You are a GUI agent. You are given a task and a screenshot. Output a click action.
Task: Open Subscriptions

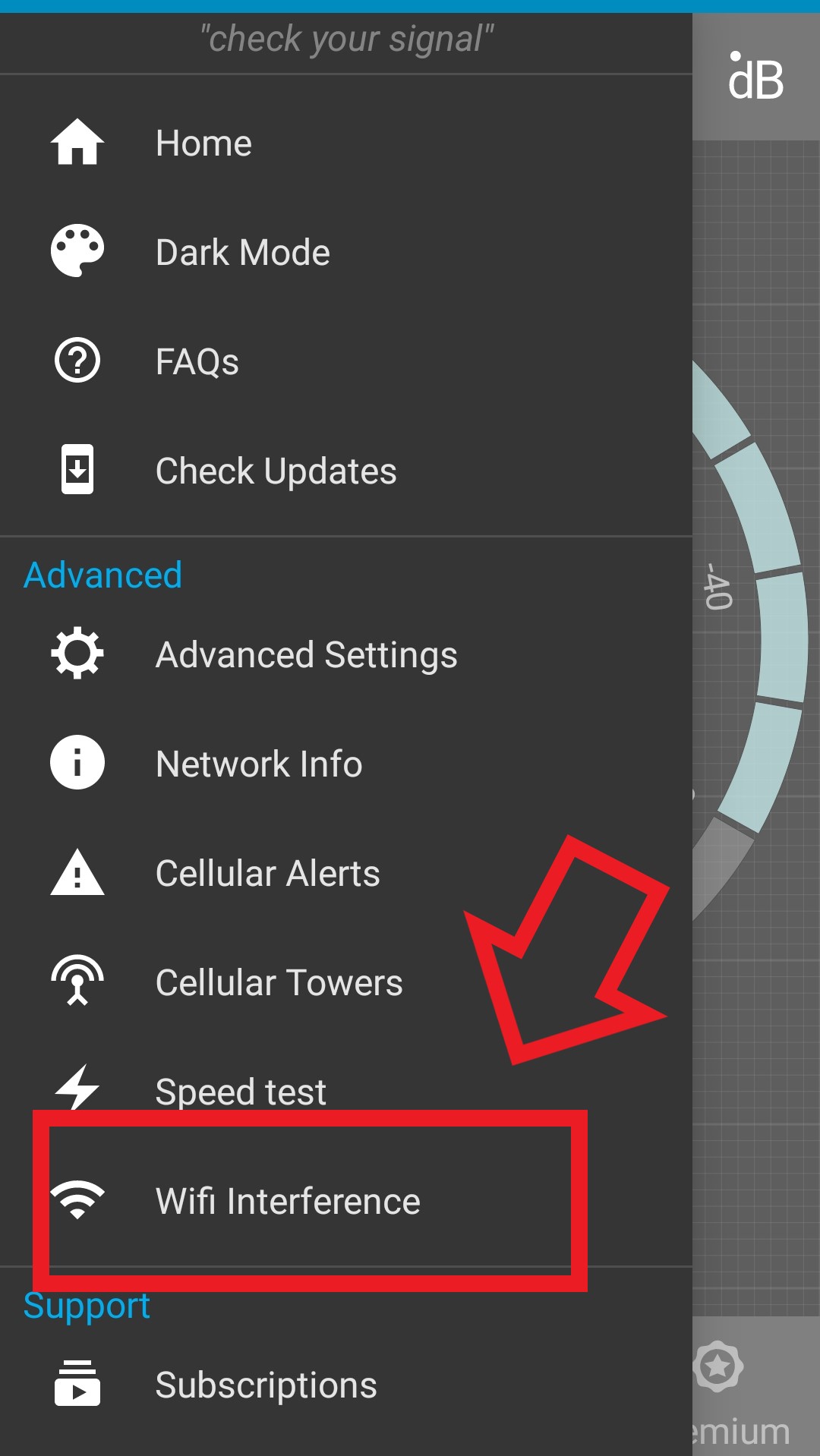(x=266, y=1385)
